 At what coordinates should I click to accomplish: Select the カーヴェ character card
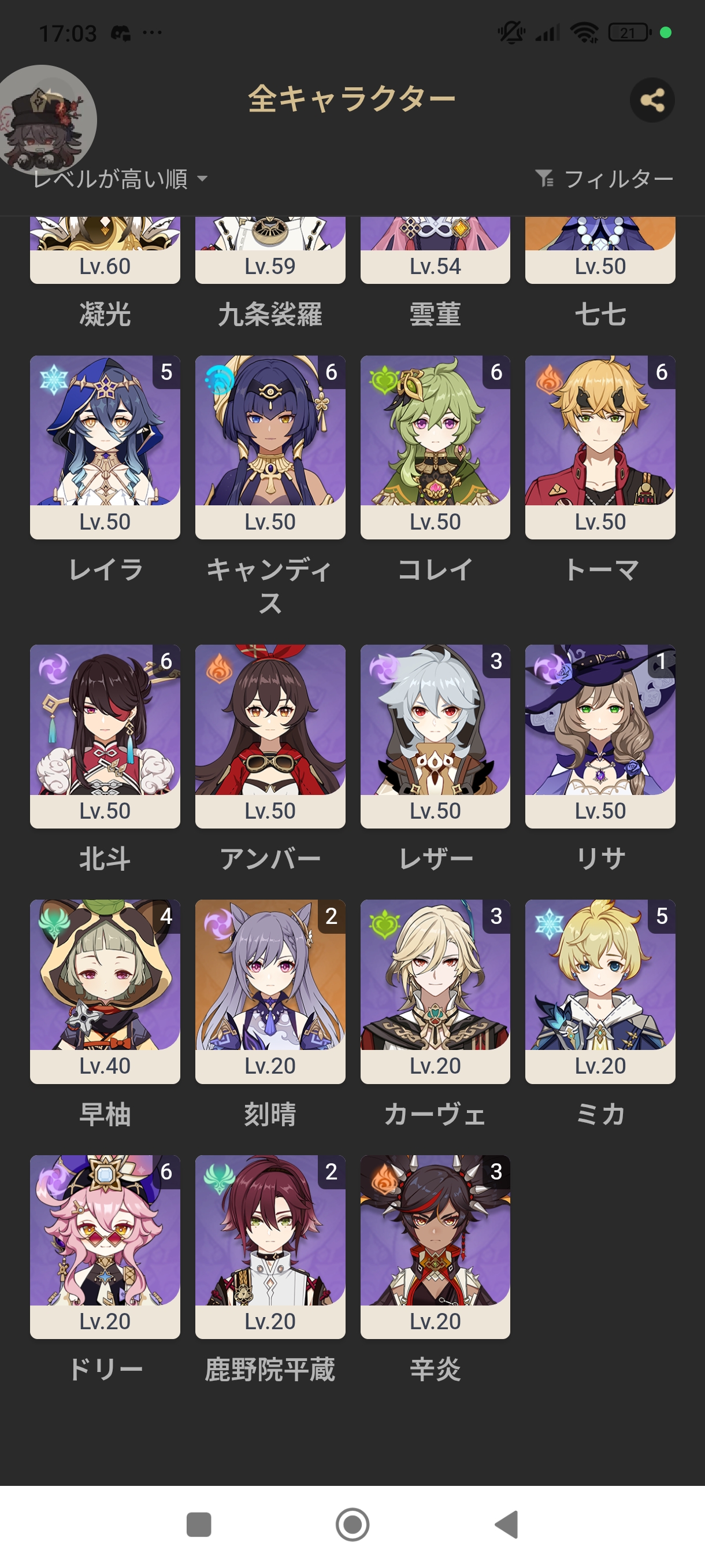435,991
